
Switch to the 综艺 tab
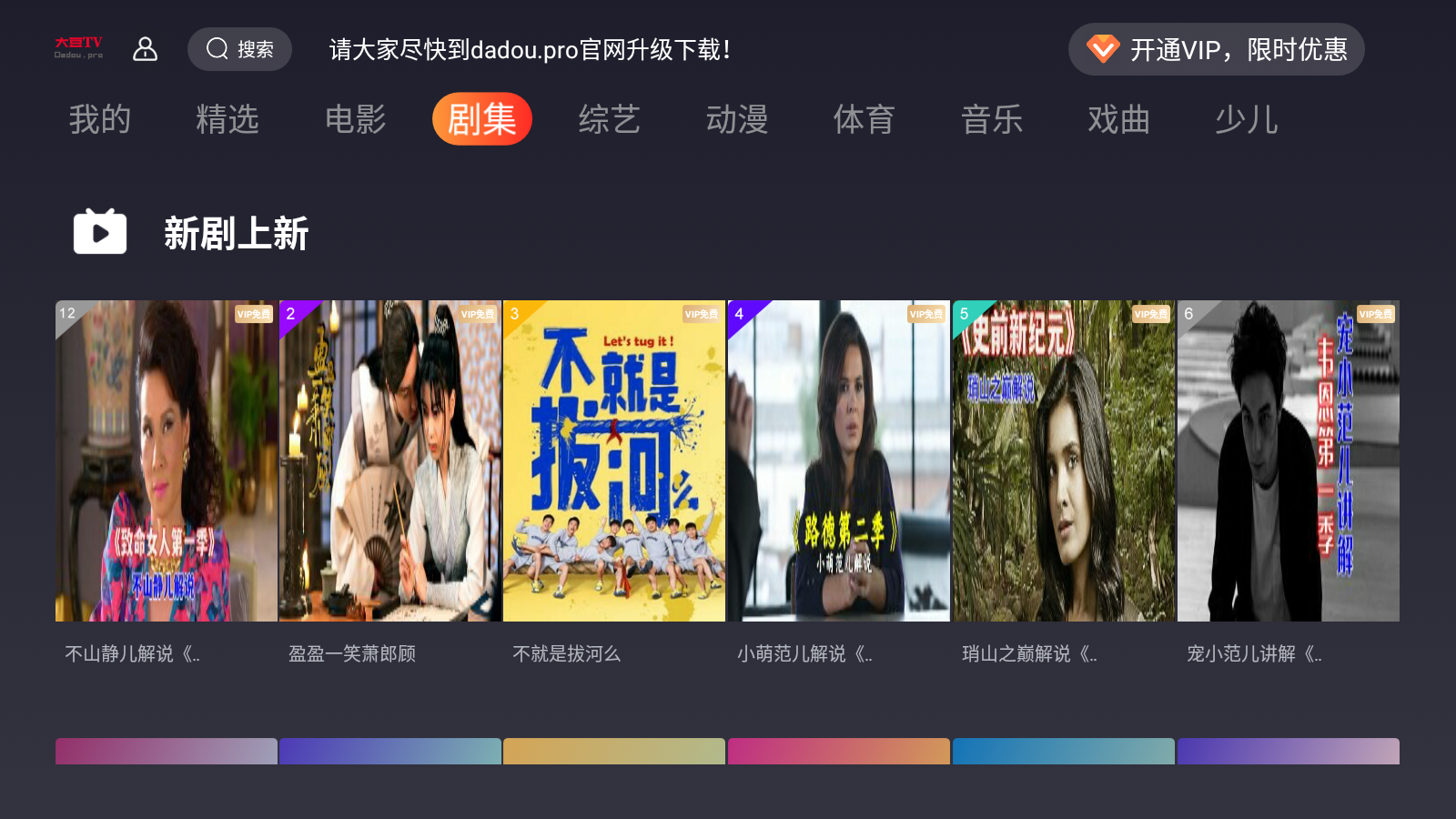tap(610, 119)
